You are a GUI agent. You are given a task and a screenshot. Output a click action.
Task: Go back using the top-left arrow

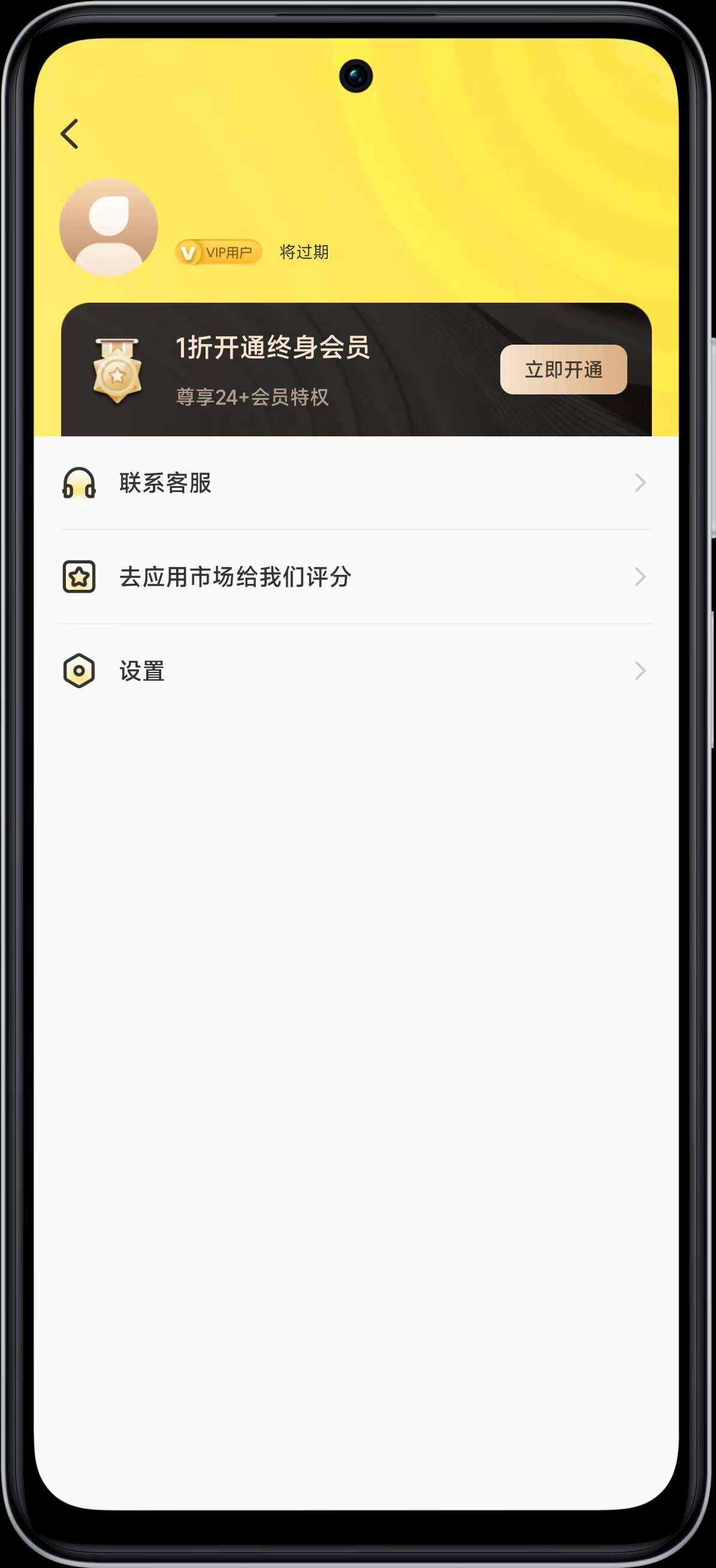(70, 134)
